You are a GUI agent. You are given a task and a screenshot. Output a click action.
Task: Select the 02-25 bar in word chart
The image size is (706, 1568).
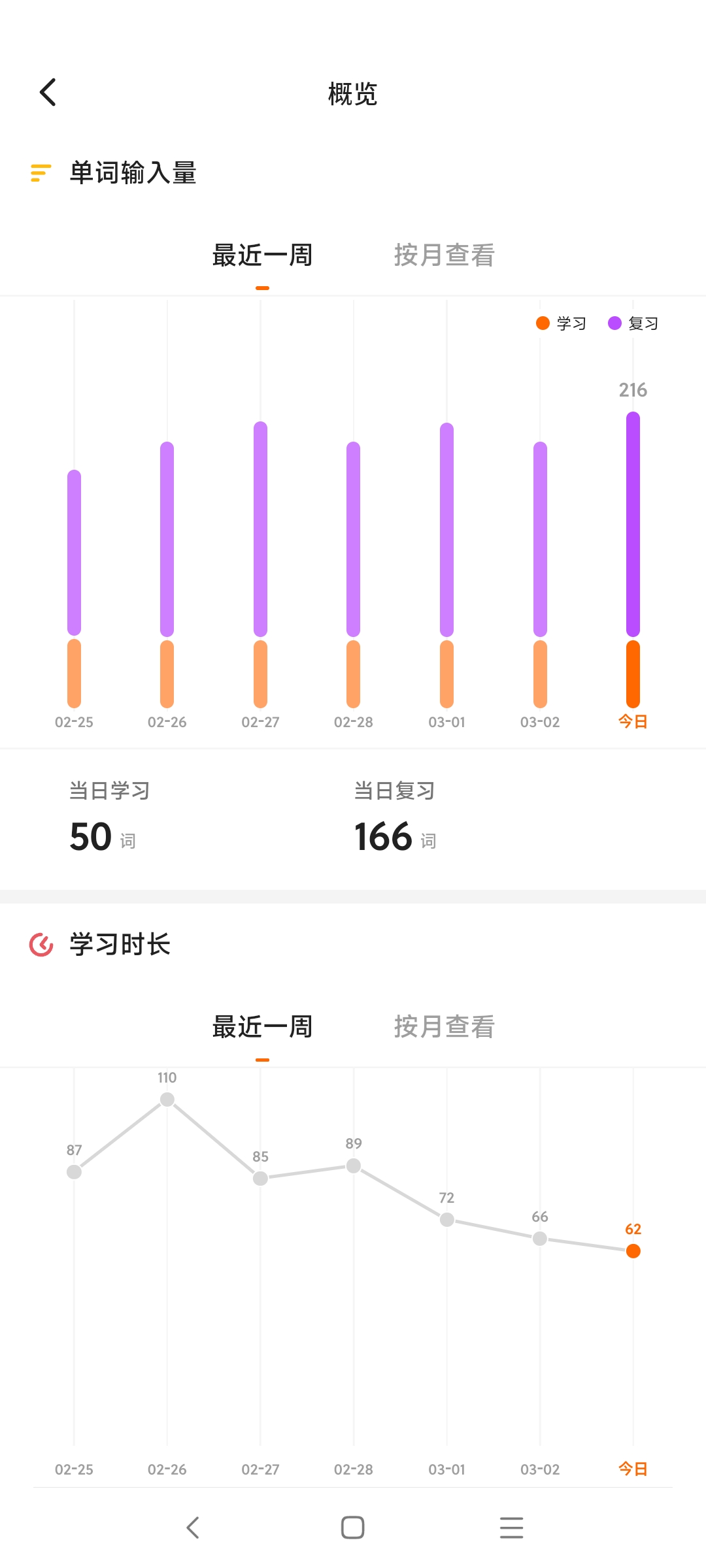click(74, 588)
